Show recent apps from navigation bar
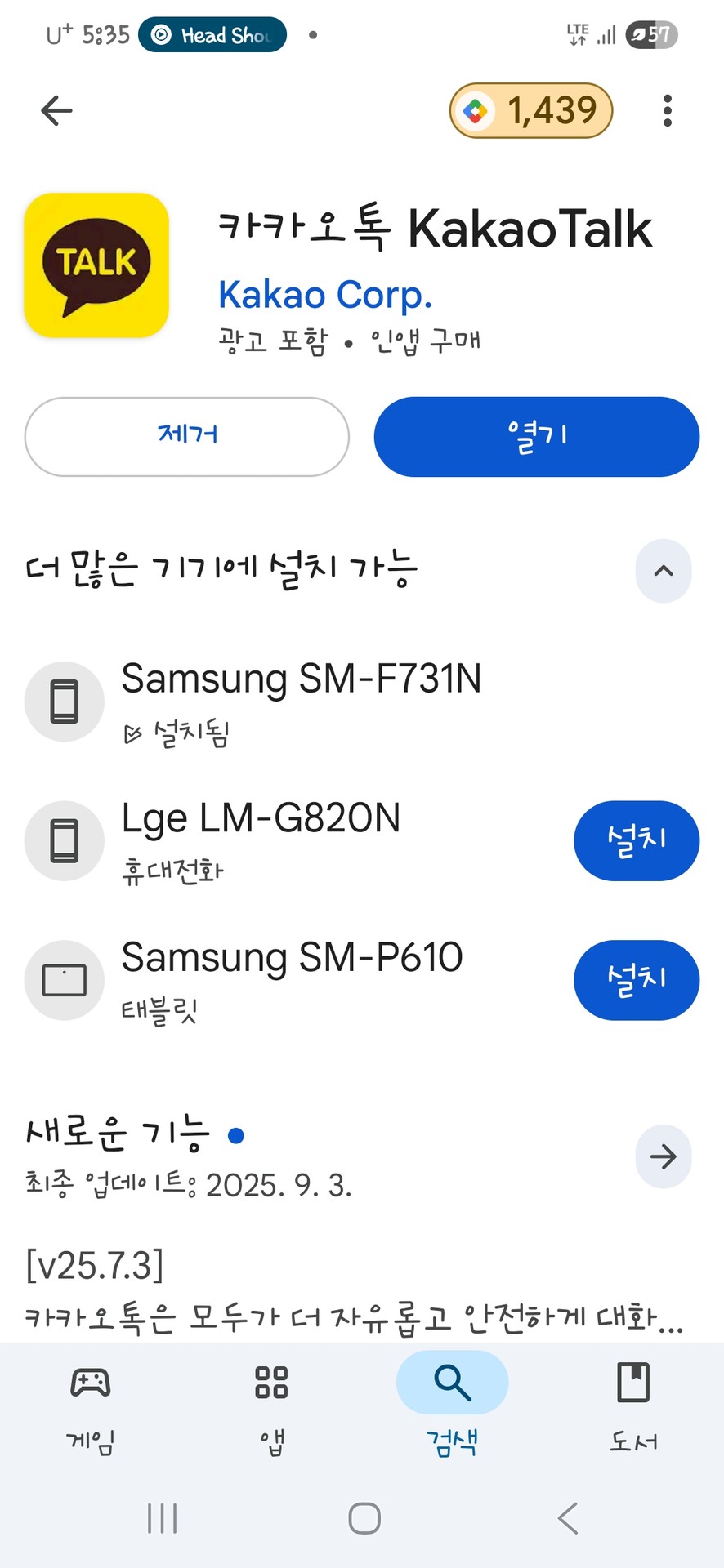Screen dimensions: 724x1568 pyautogui.click(x=162, y=1518)
